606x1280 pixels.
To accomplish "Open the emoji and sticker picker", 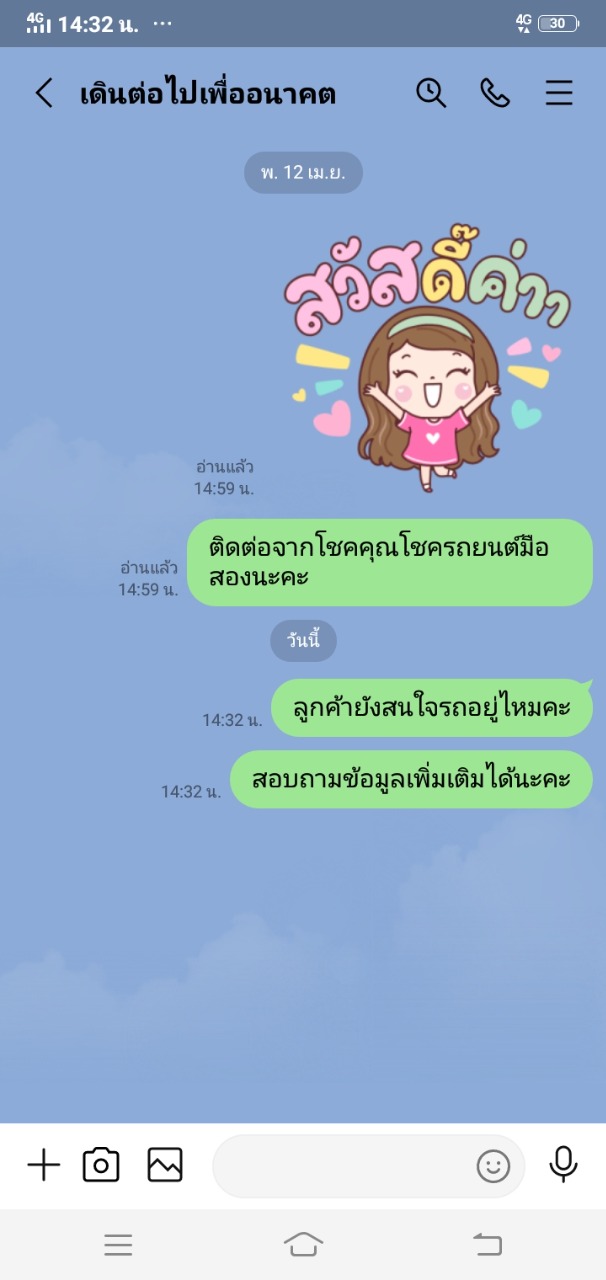I will point(493,1166).
